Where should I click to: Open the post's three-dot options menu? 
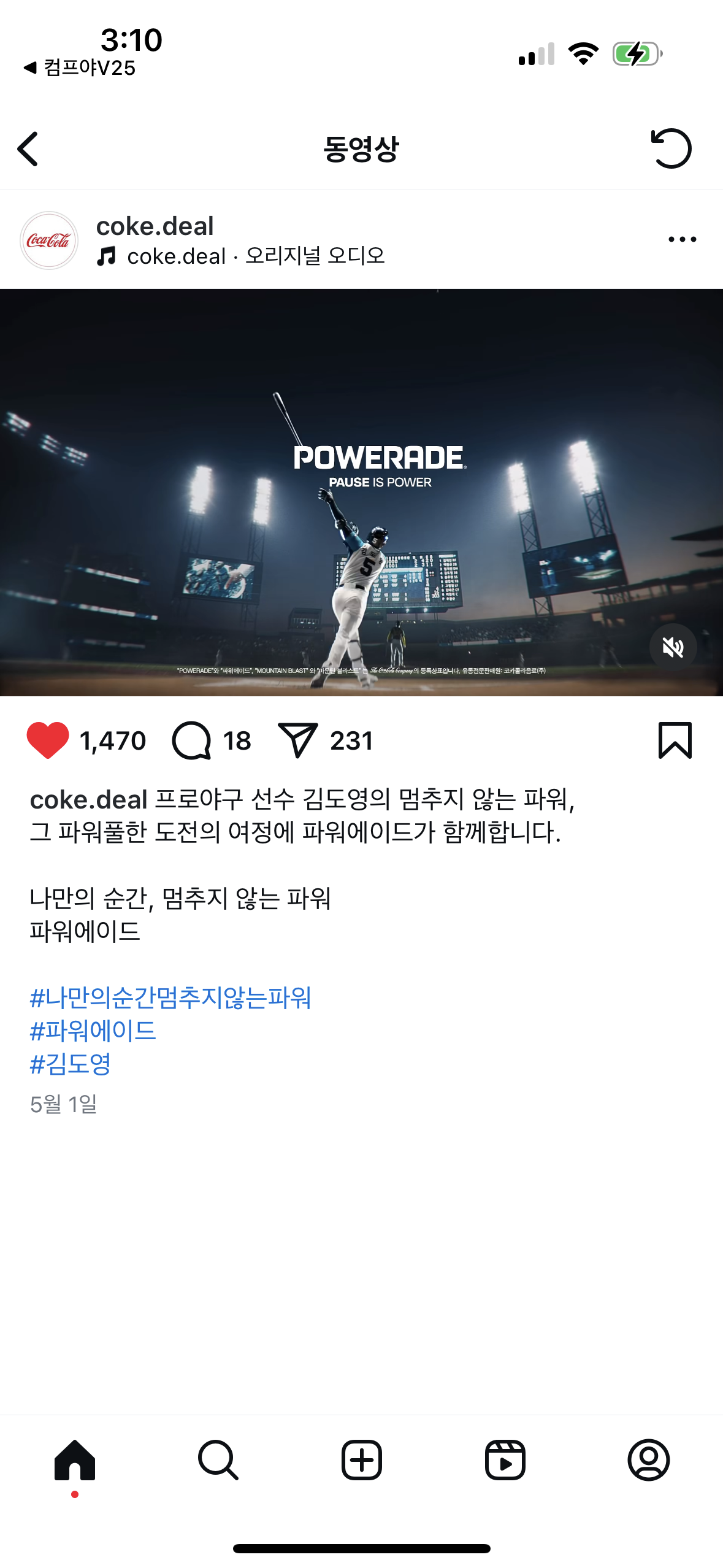682,239
